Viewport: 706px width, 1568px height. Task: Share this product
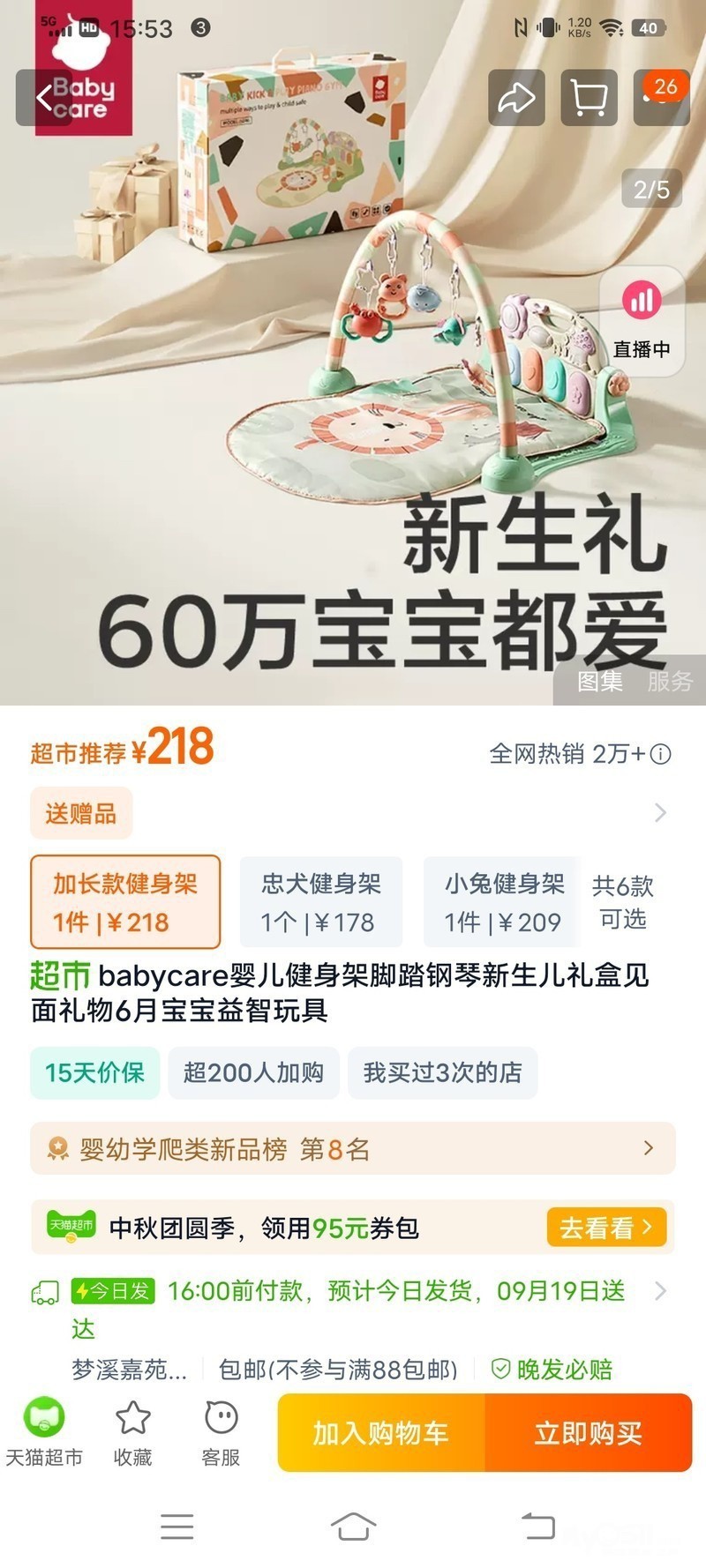[516, 97]
